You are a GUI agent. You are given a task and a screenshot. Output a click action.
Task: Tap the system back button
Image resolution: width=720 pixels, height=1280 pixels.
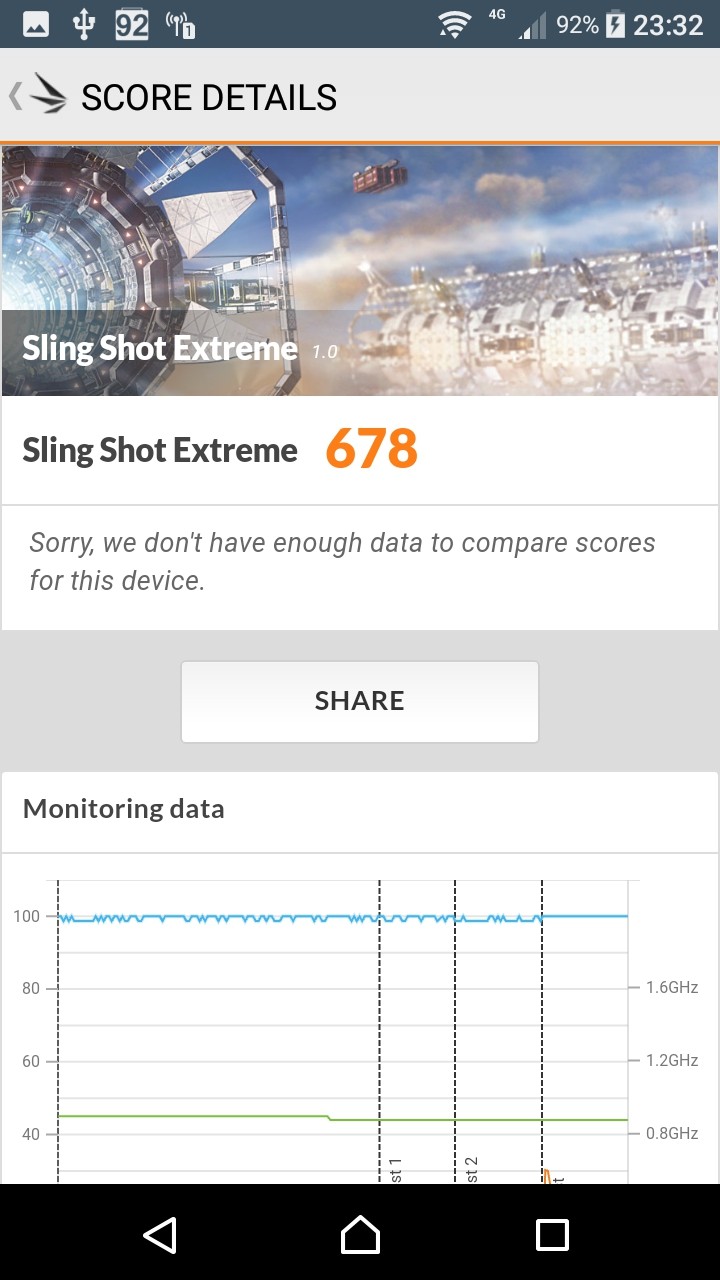pos(160,1234)
